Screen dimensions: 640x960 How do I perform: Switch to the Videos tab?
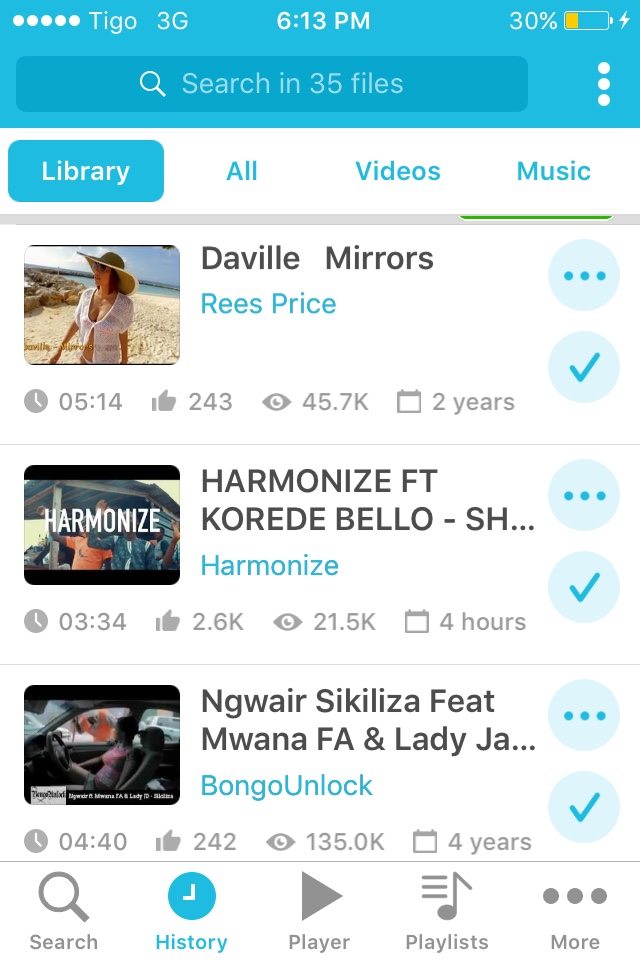click(398, 171)
